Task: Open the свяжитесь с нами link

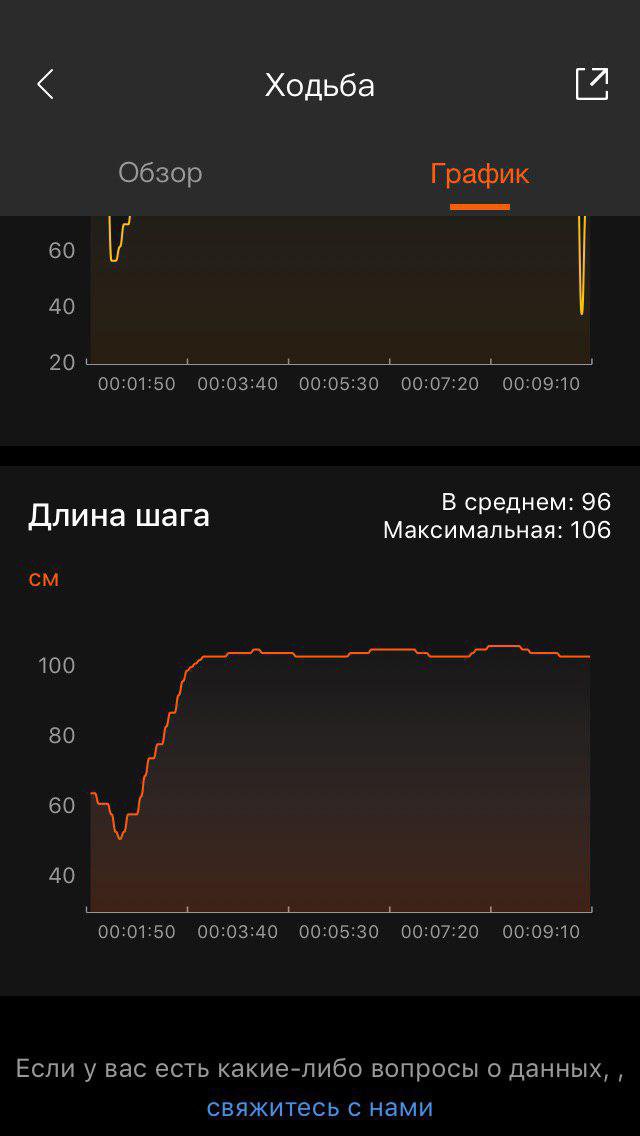Action: tap(320, 1107)
